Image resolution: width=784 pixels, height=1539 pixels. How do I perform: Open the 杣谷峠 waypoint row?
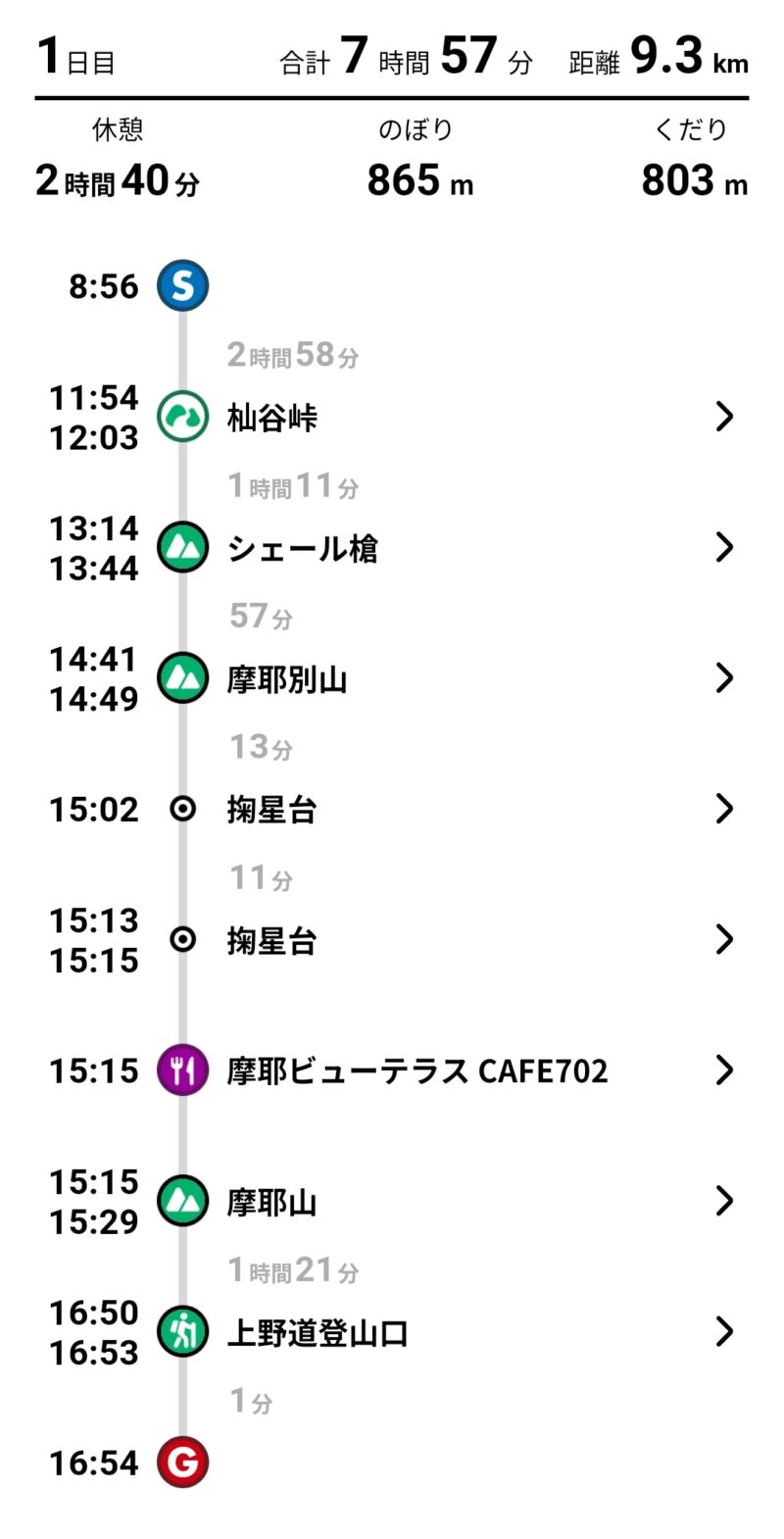click(392, 418)
